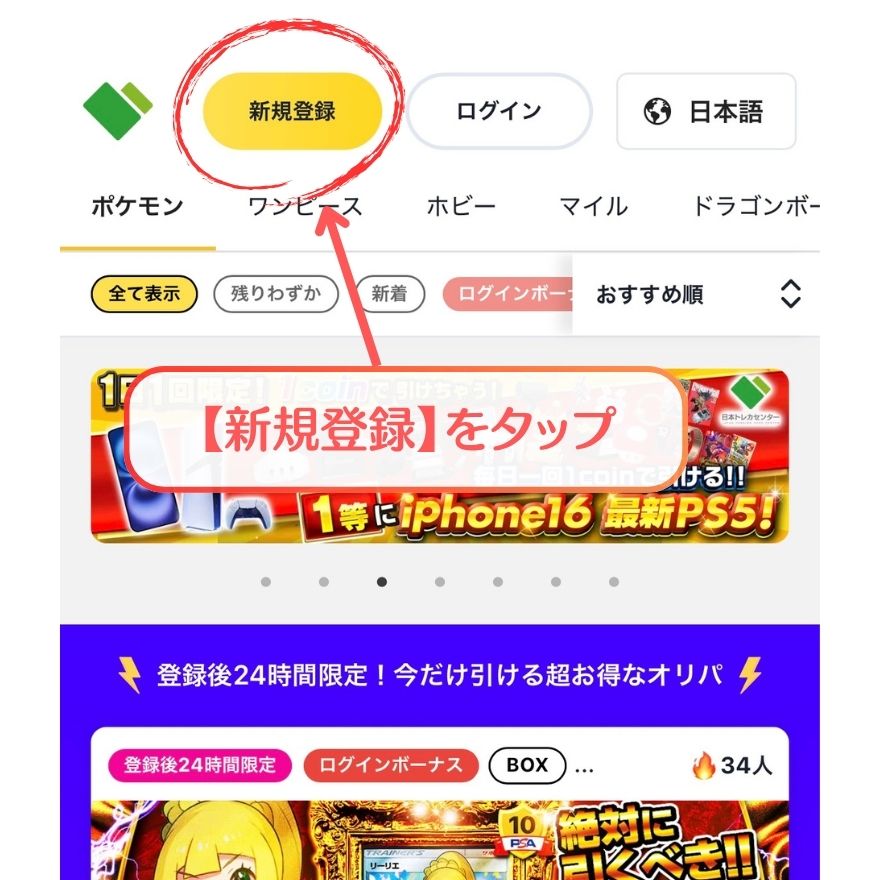
Task: Select the ポケモン tab
Action: [x=137, y=207]
